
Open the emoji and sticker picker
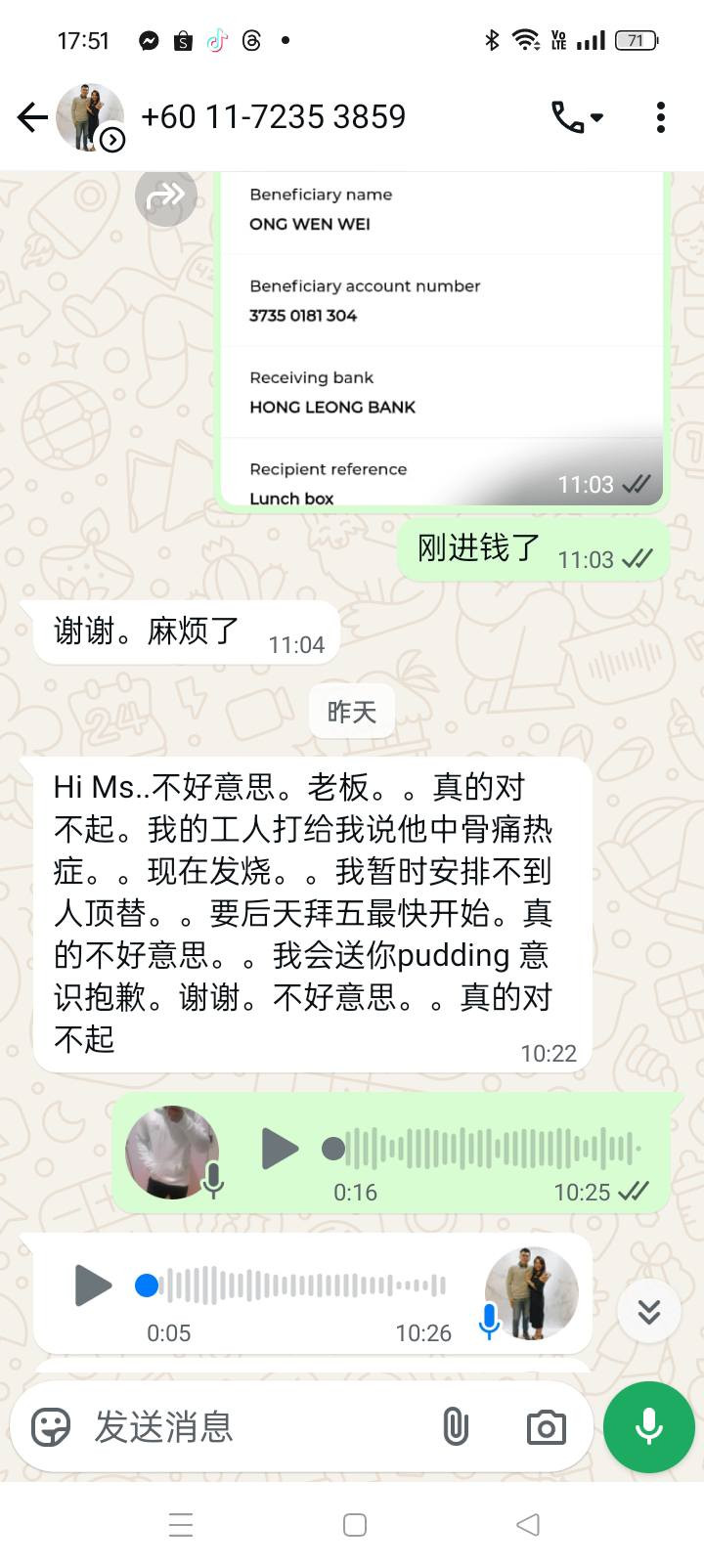click(51, 1427)
